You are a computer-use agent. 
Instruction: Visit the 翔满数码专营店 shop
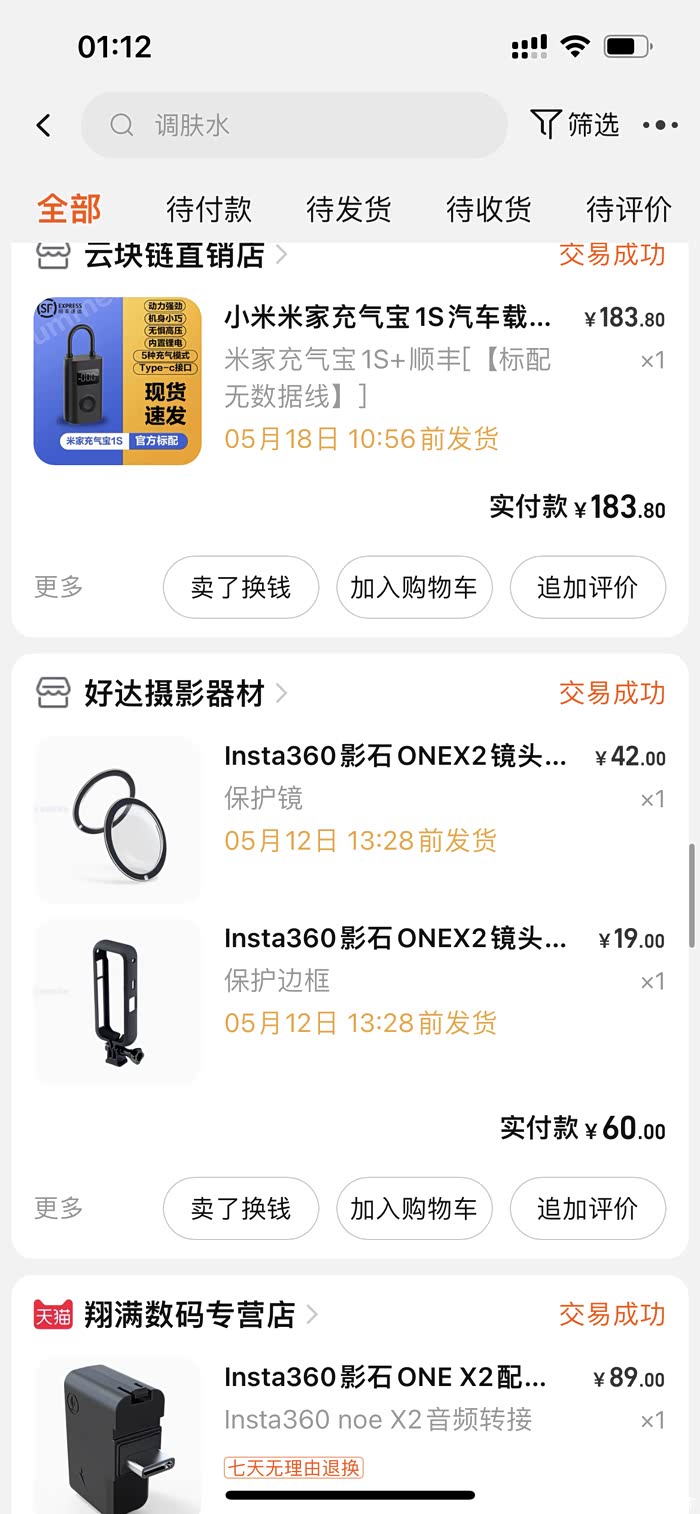tap(189, 1314)
